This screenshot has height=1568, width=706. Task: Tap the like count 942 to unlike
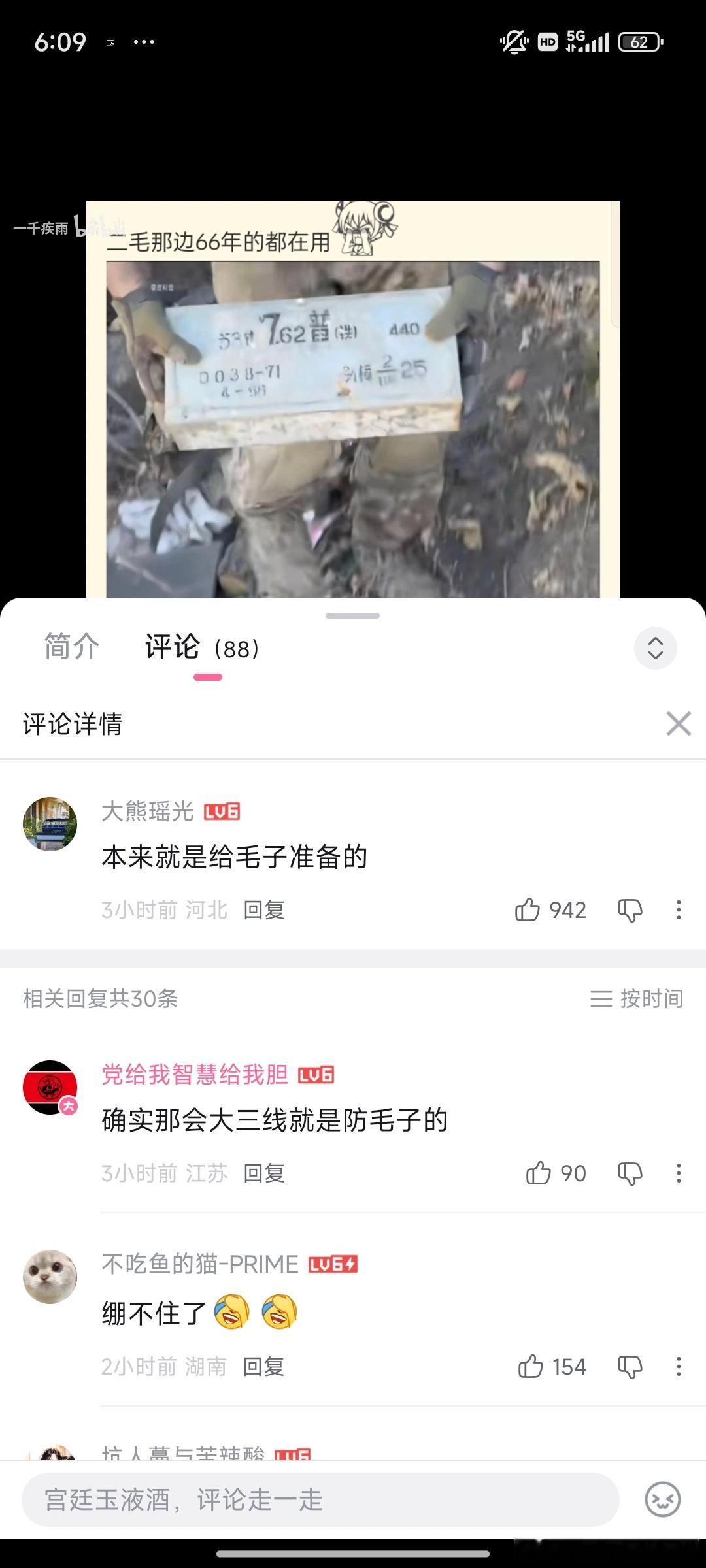[566, 909]
